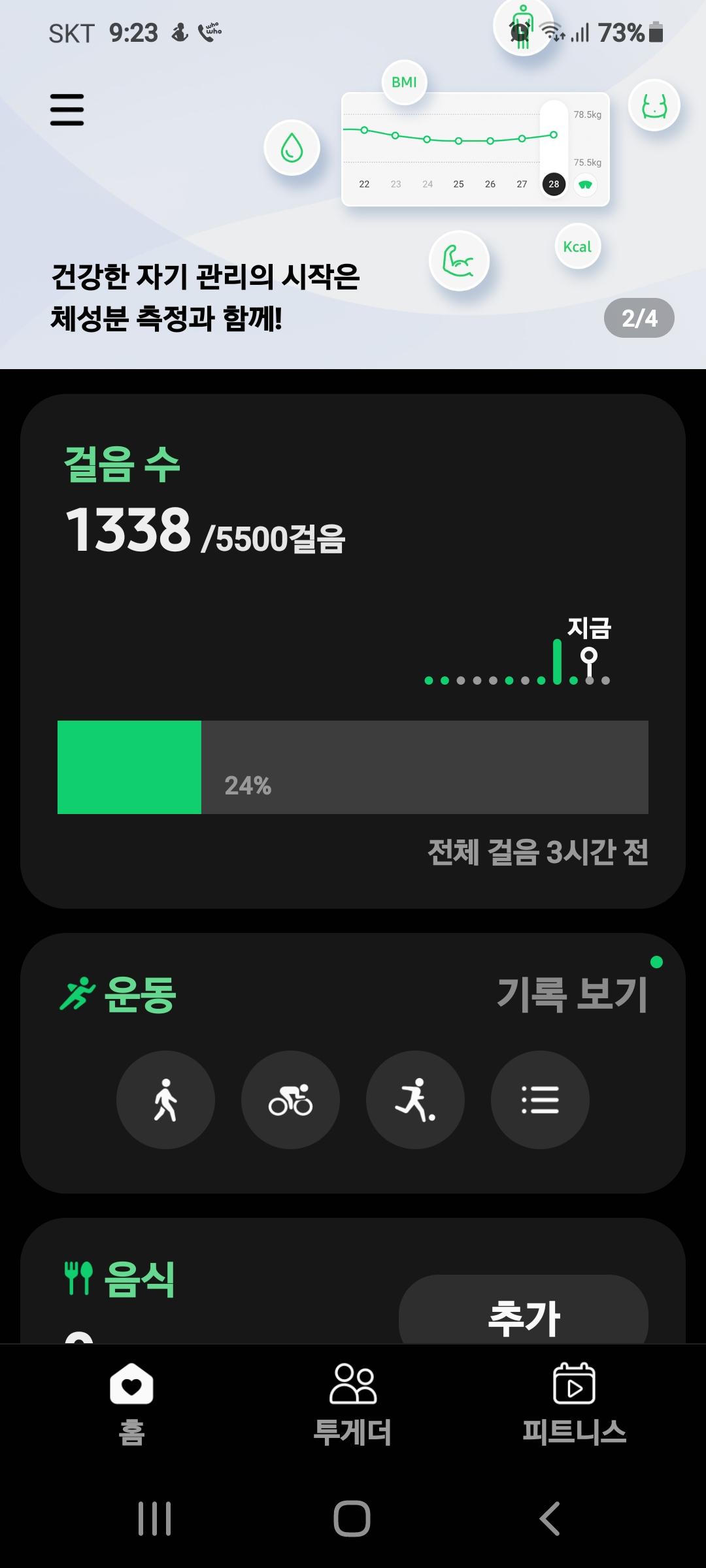
Task: Start a walking workout
Action: [x=165, y=1100]
